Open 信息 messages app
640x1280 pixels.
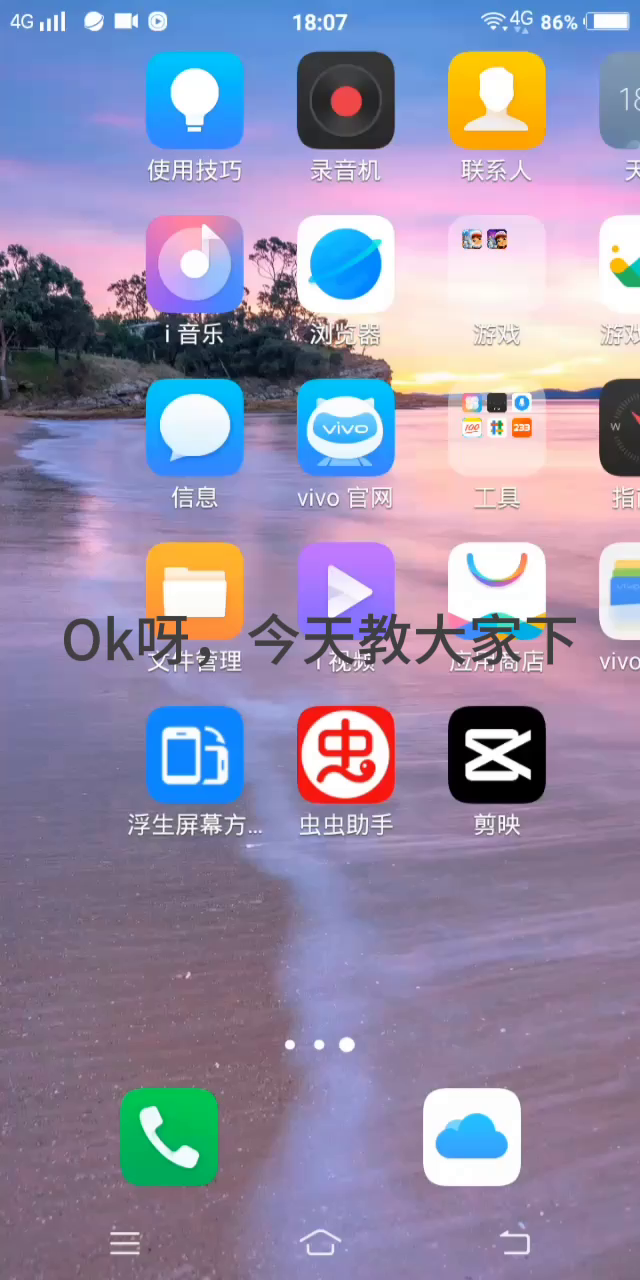195,428
